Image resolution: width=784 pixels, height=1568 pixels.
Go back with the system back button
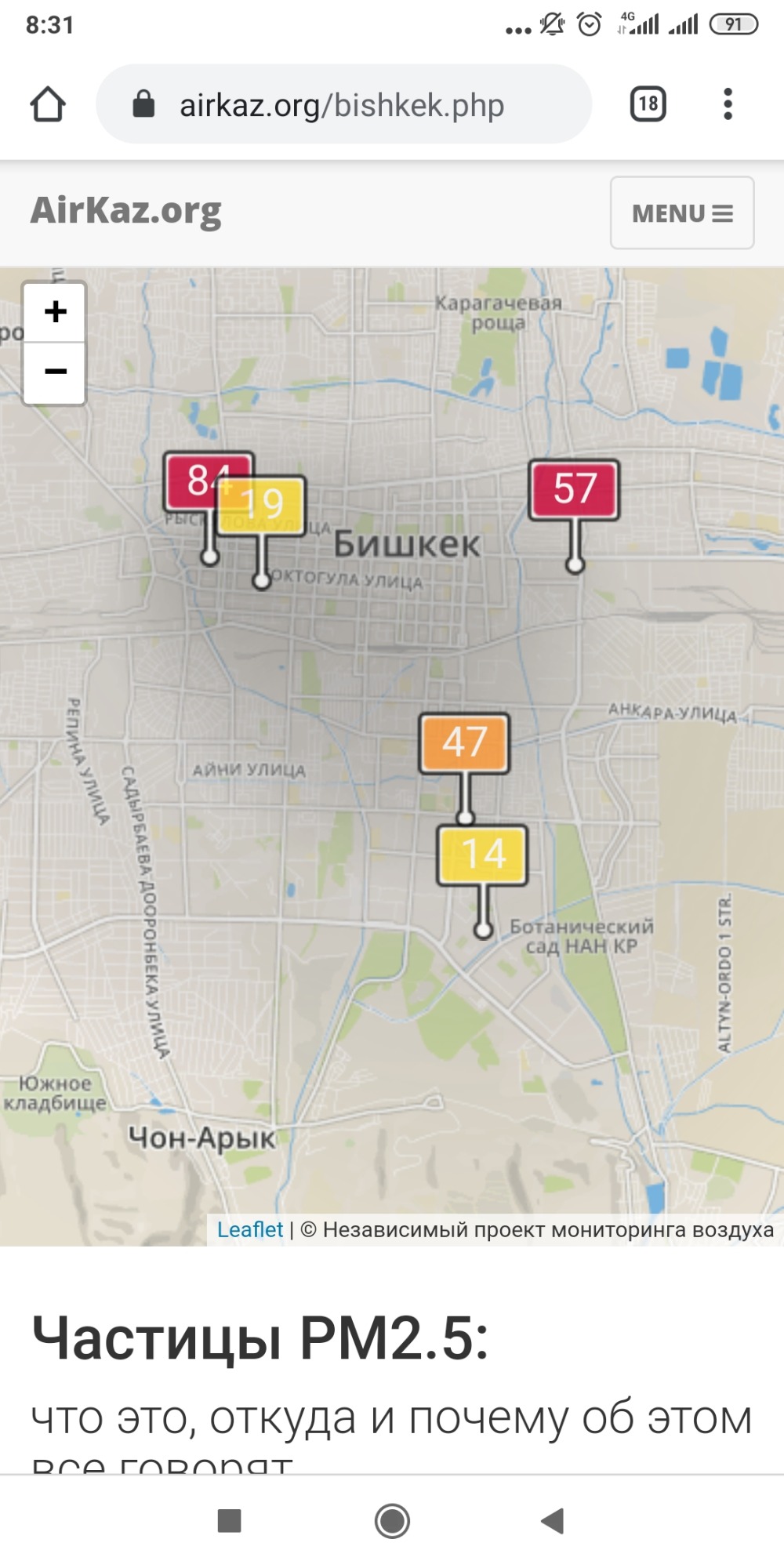tap(553, 1521)
